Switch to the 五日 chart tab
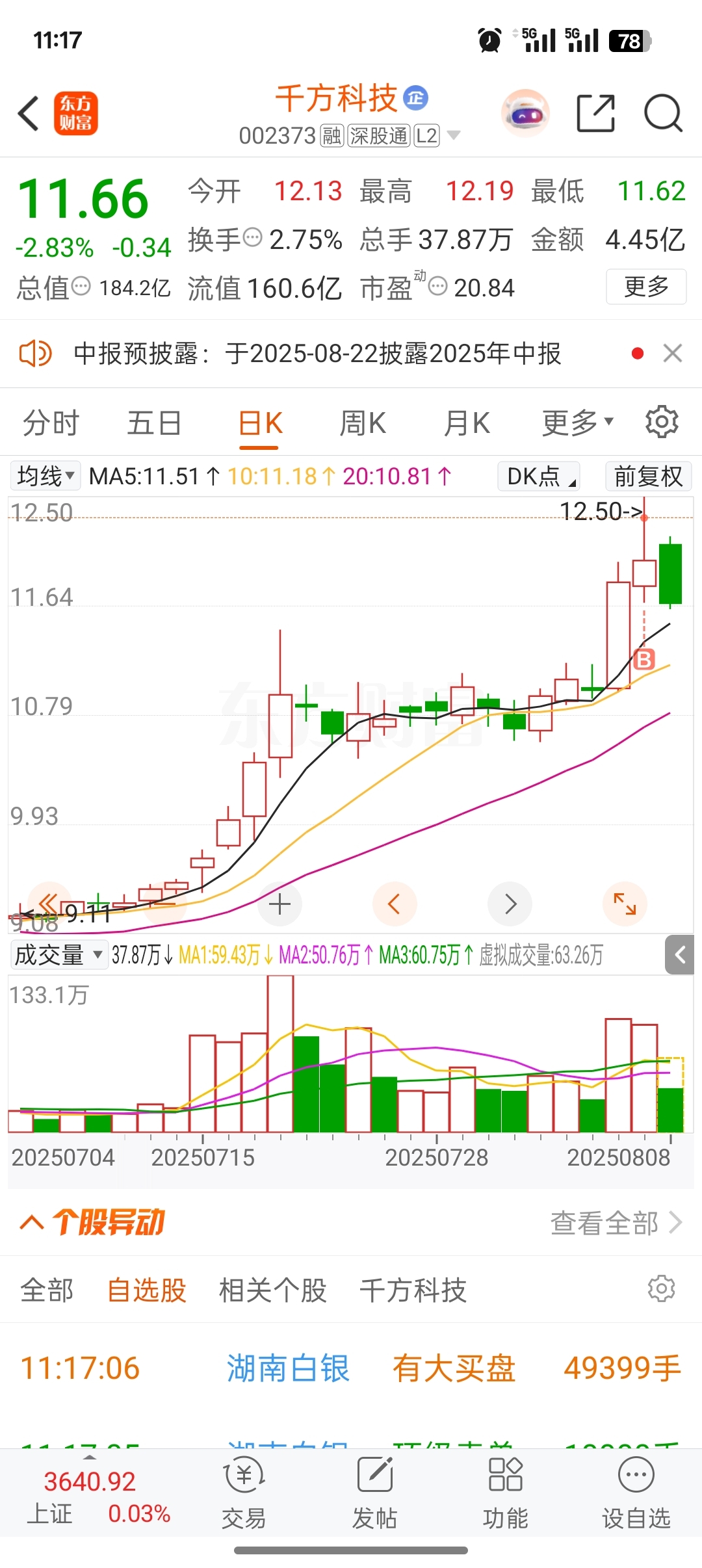 pyautogui.click(x=154, y=423)
